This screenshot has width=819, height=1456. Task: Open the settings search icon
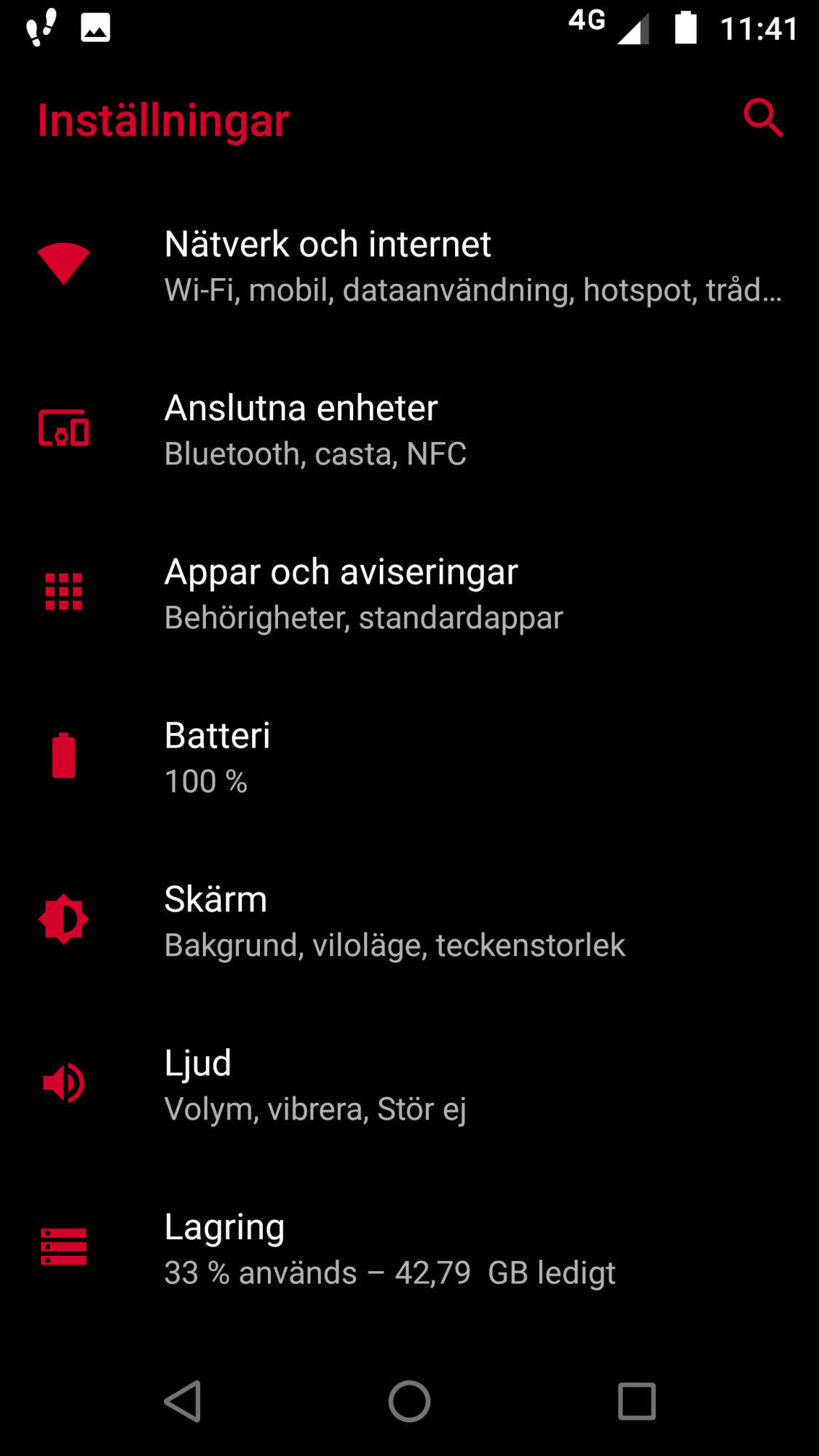[x=763, y=118]
